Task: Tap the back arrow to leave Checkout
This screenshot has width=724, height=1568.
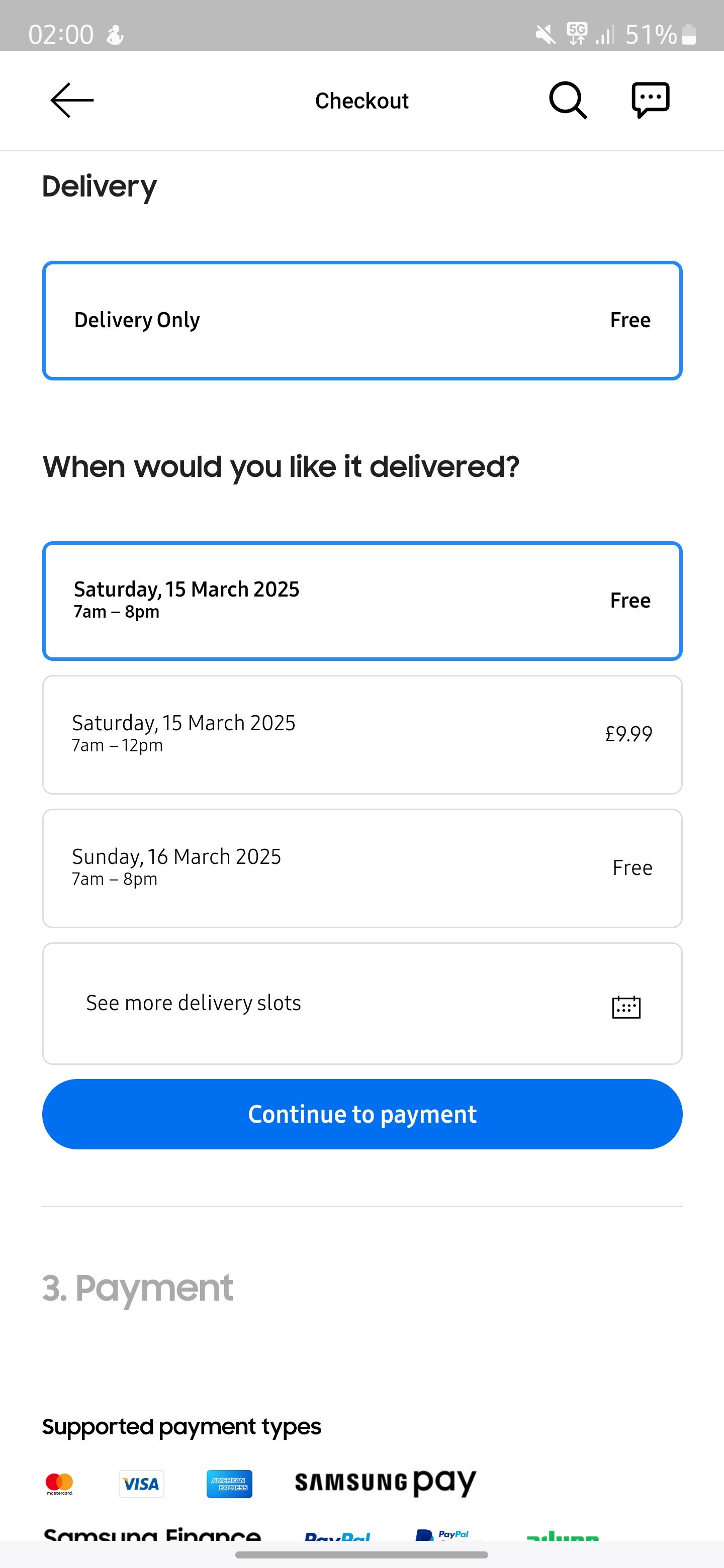Action: point(70,100)
